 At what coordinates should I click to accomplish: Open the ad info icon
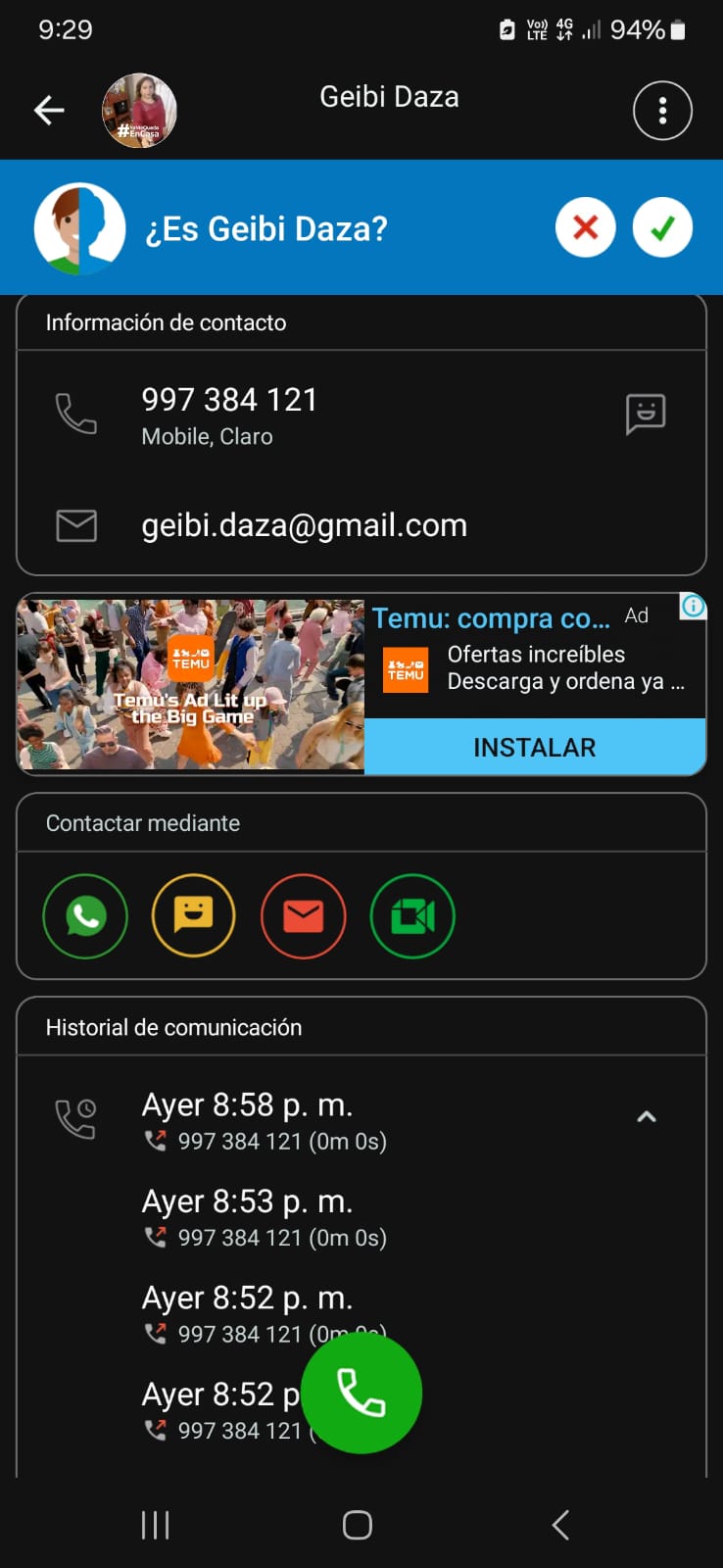click(x=693, y=607)
